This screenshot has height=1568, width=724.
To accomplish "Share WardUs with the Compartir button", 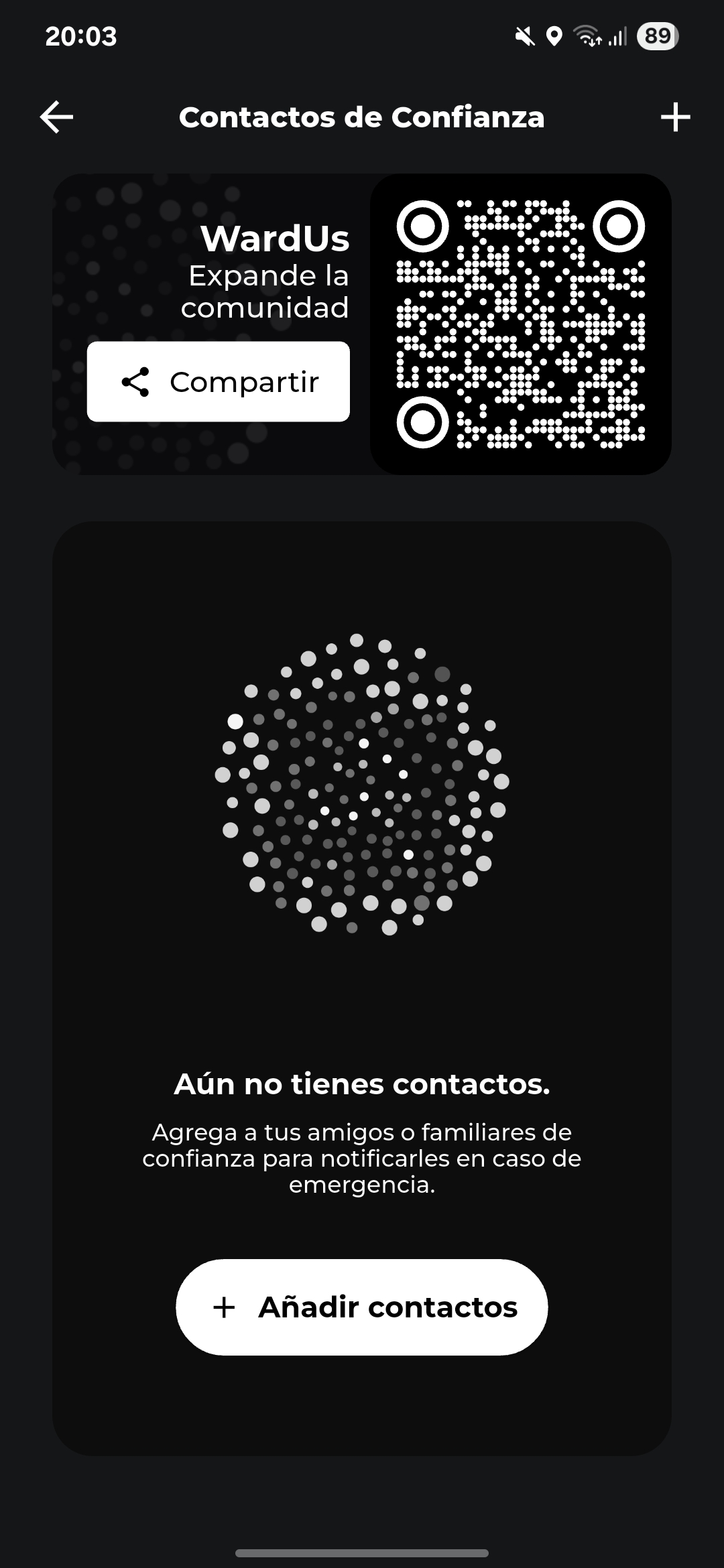I will pos(219,382).
